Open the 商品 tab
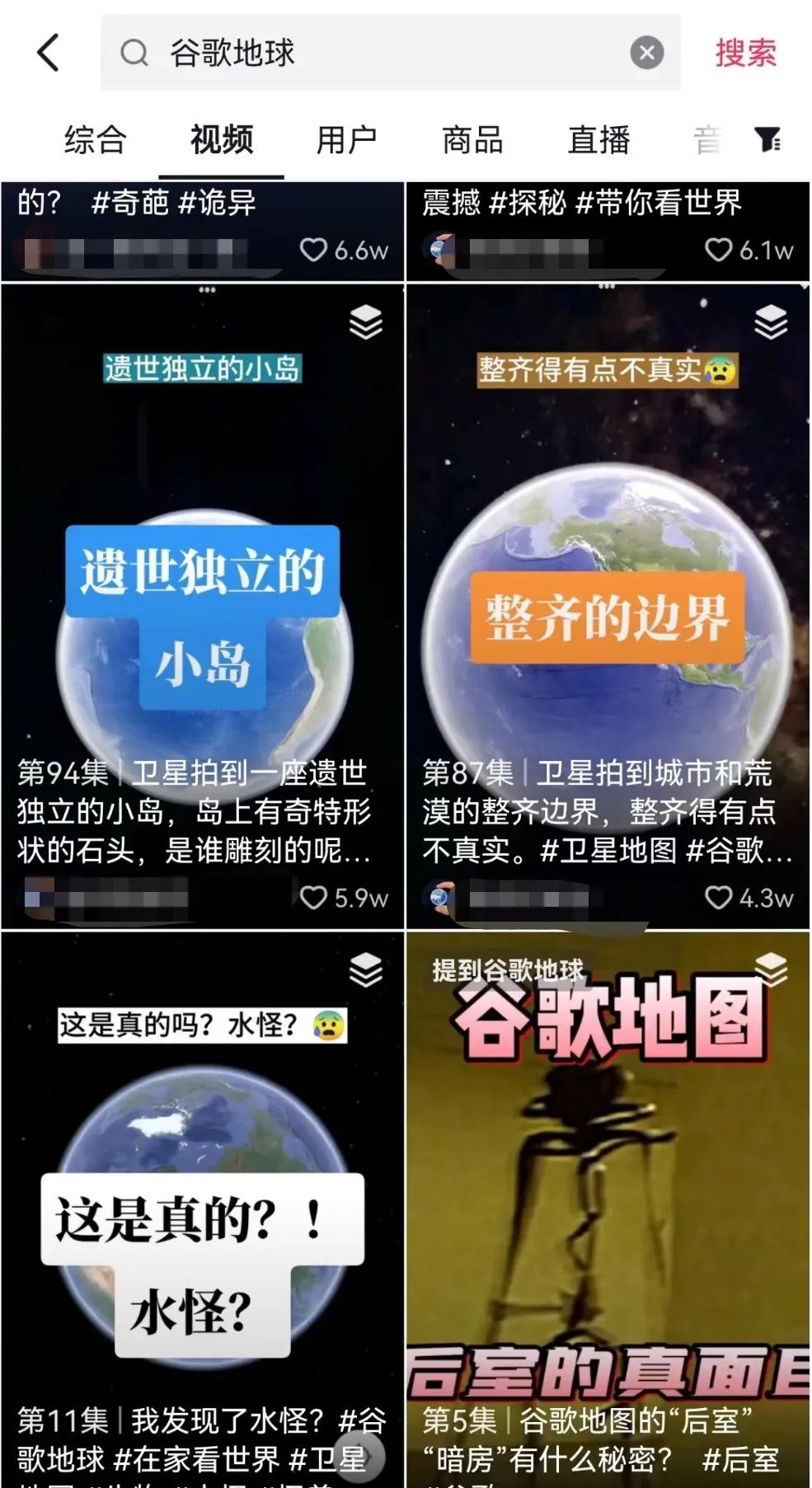This screenshot has height=1488, width=812. pos(472,139)
